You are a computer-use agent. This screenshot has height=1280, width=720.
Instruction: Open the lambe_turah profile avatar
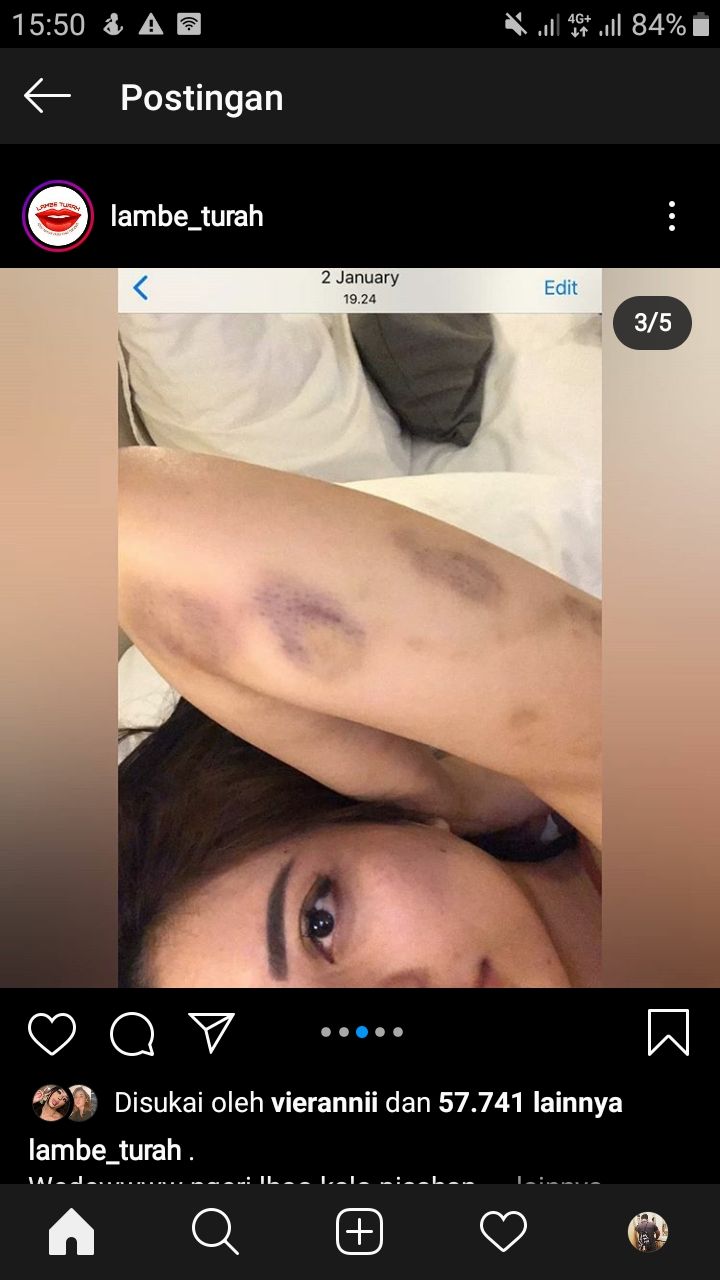click(x=58, y=215)
